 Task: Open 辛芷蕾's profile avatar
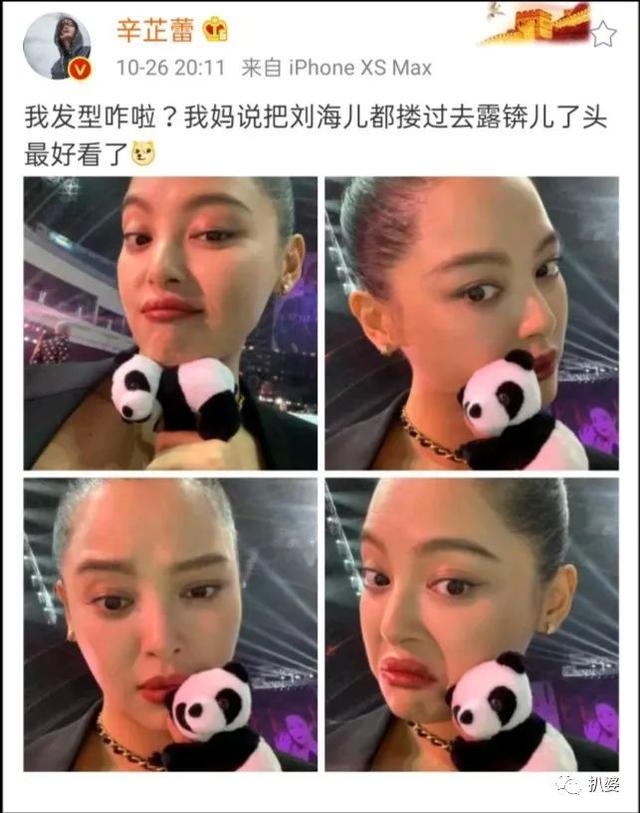point(57,45)
